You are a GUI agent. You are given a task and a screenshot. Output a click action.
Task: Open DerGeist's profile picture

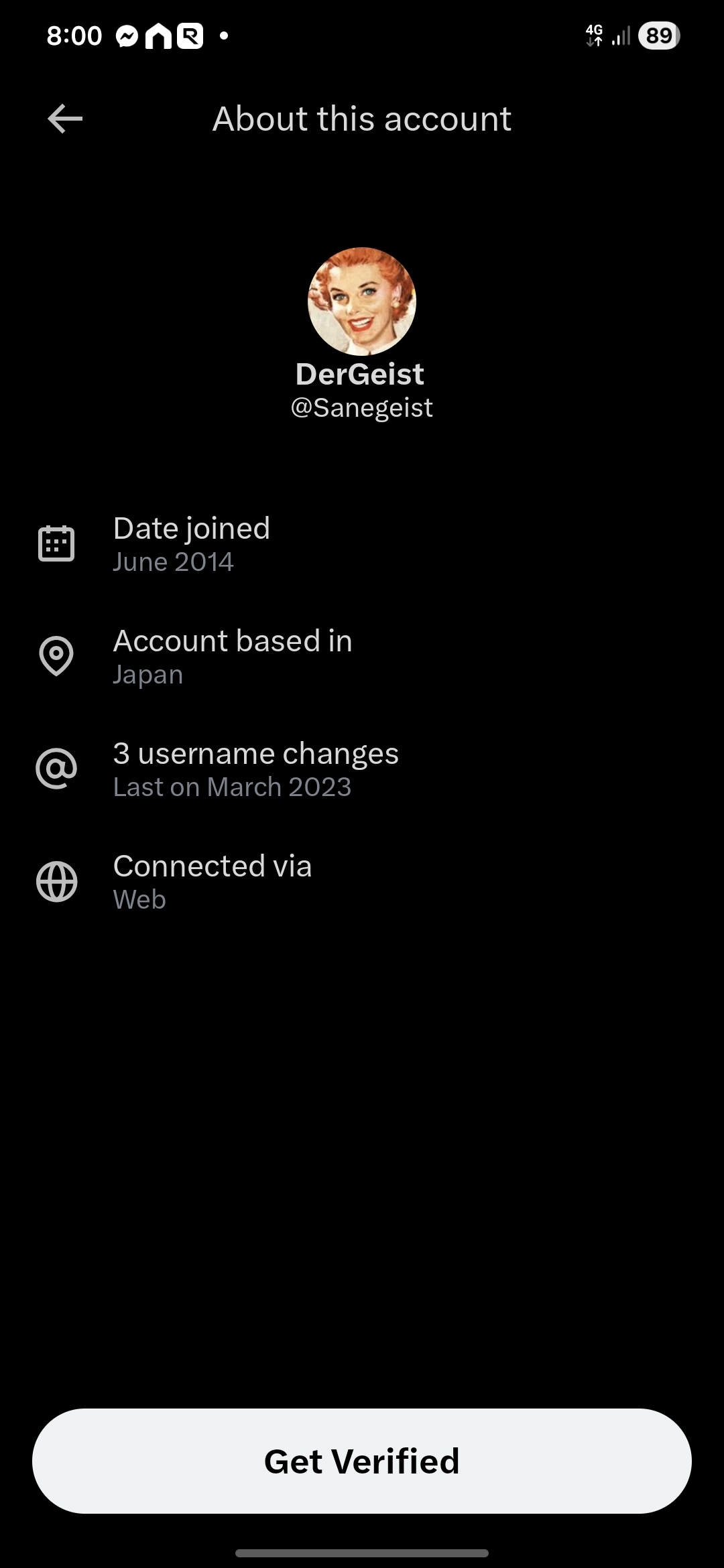click(x=362, y=302)
